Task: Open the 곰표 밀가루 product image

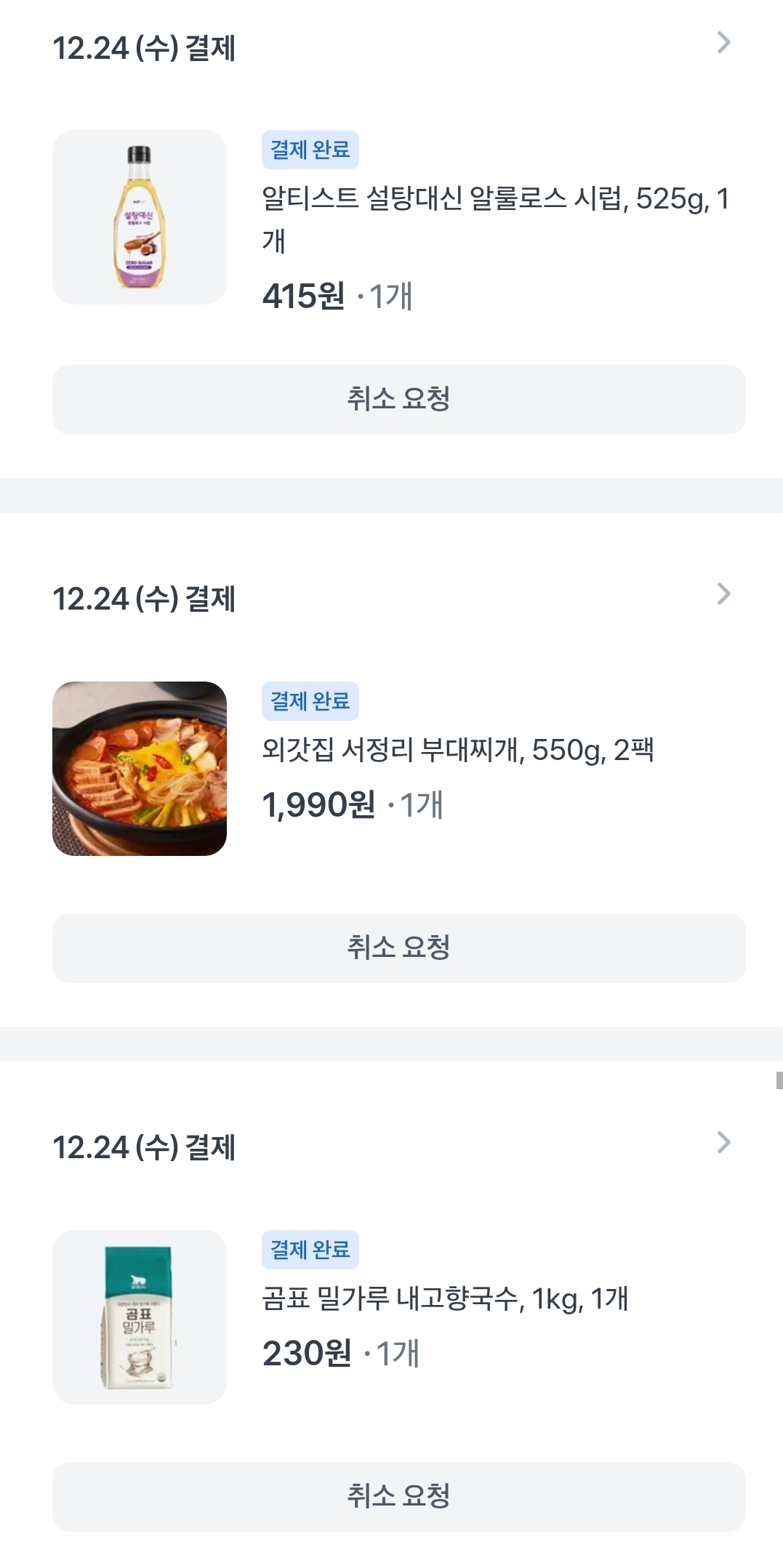Action: [x=140, y=1317]
